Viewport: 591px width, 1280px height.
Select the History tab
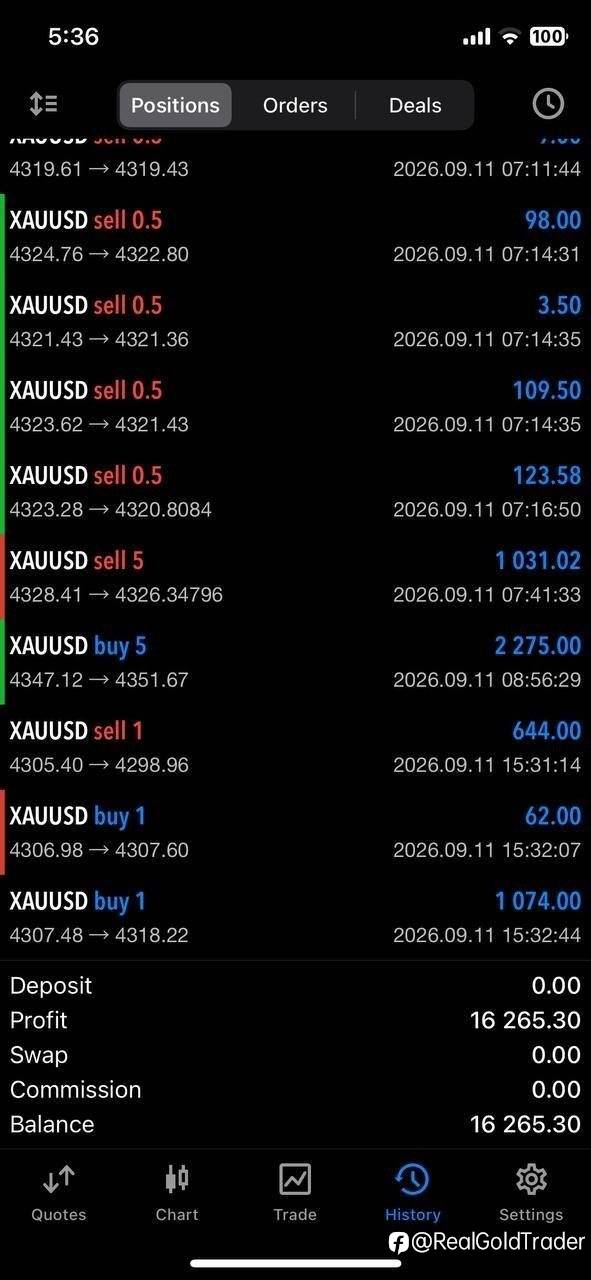click(x=413, y=1193)
